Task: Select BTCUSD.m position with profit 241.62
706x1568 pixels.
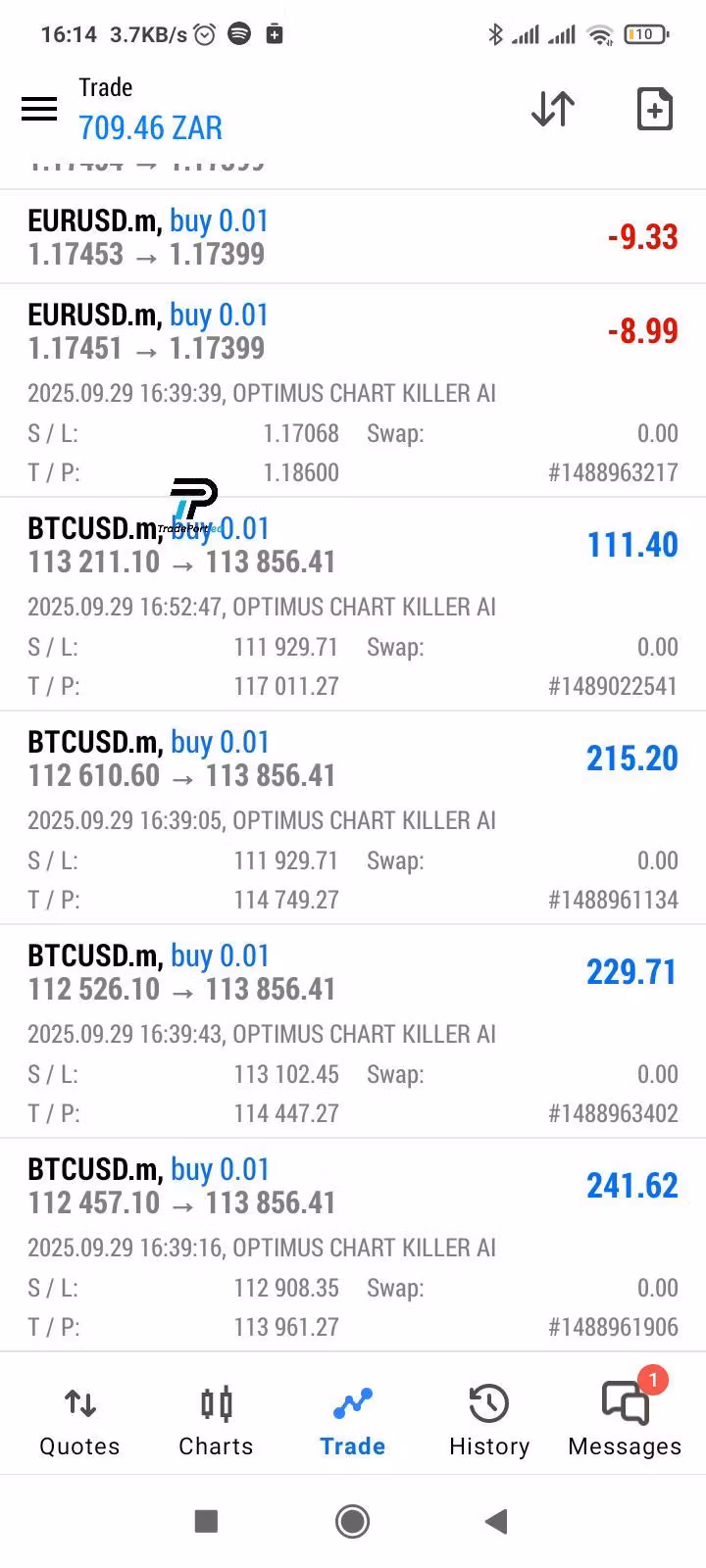Action: tap(353, 1246)
